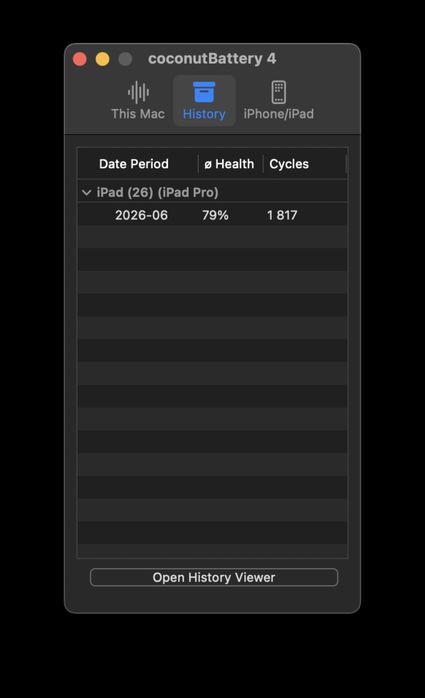
Task: Open History Viewer
Action: coord(214,577)
